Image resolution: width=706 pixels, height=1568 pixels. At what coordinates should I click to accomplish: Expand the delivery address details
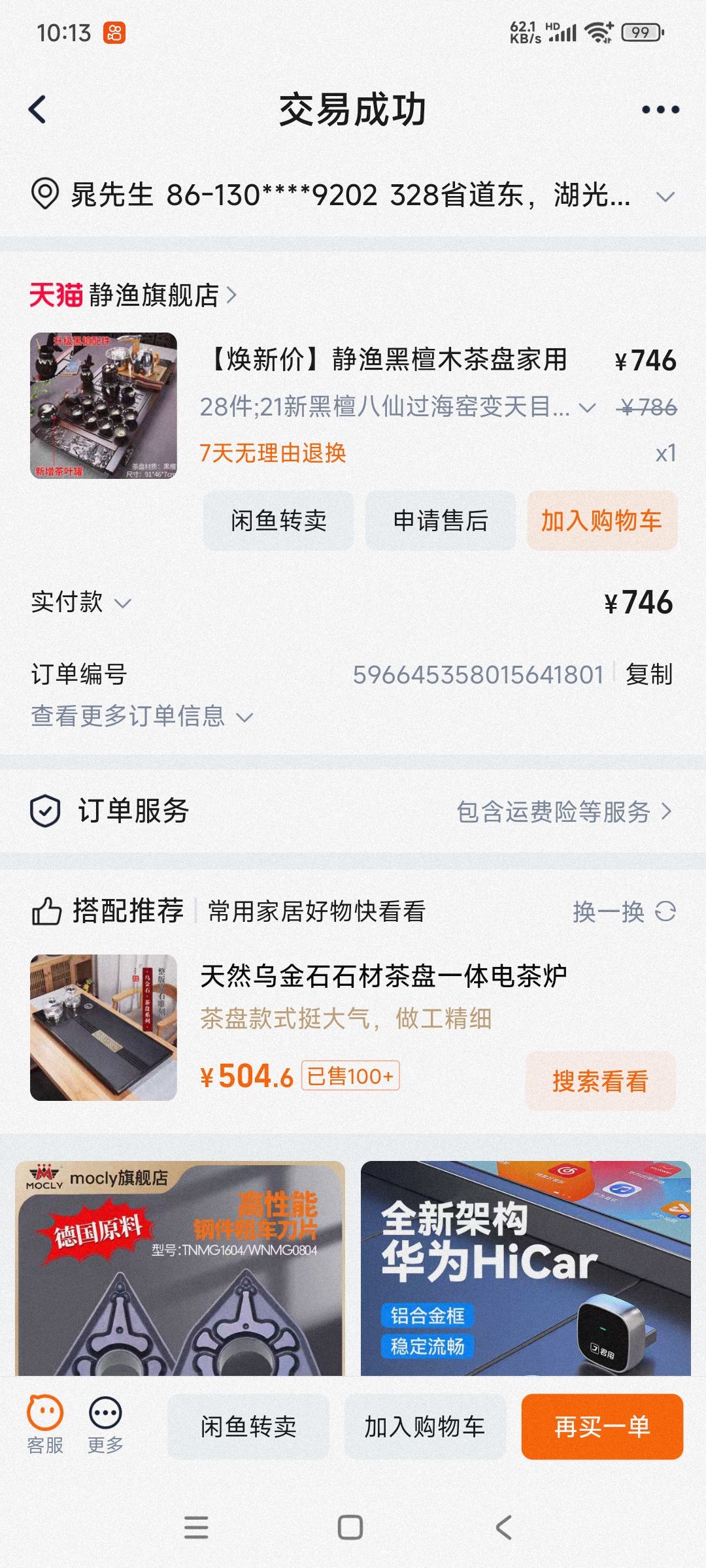(353, 195)
